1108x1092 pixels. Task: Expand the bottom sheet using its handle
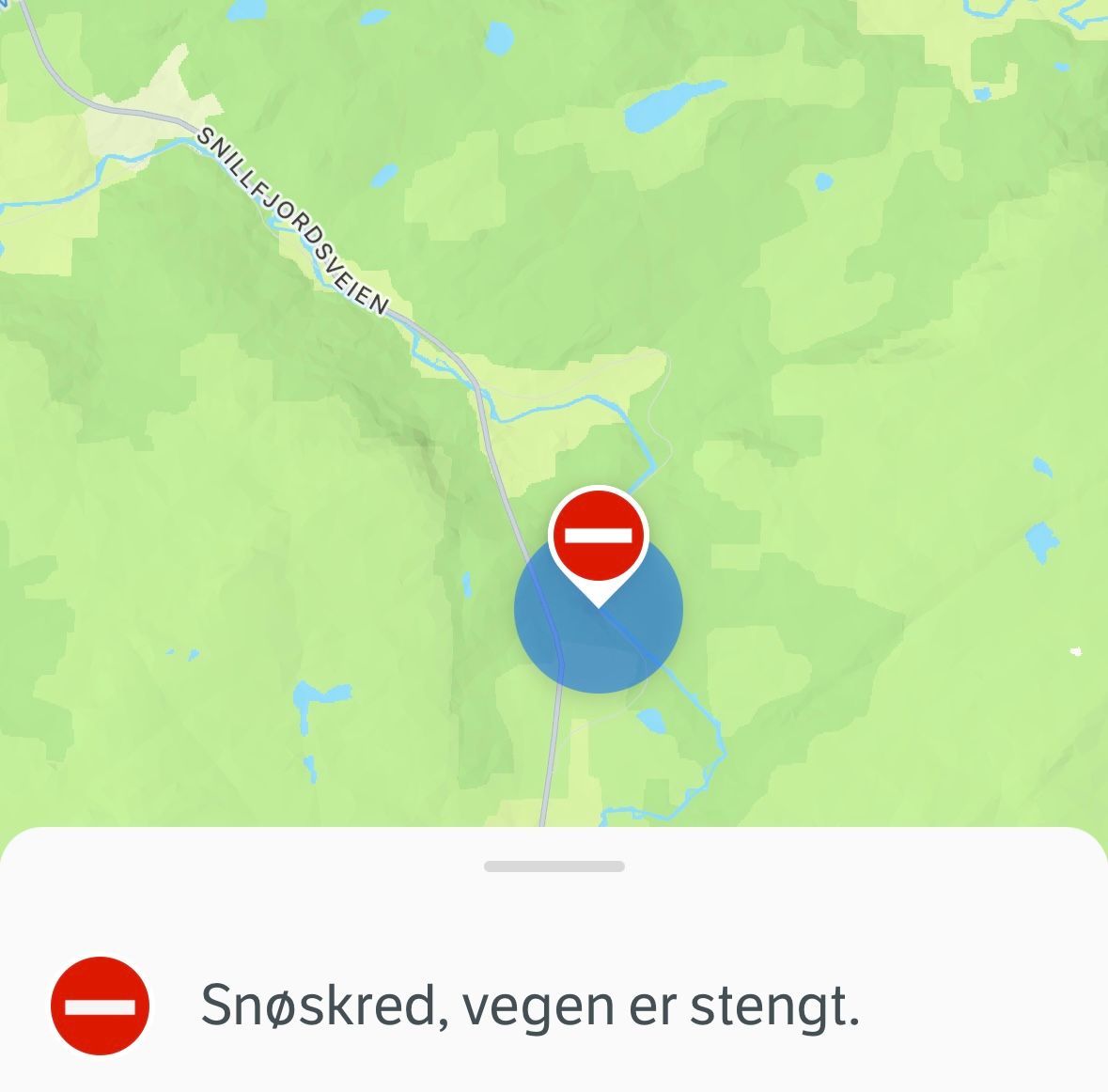pos(554,866)
